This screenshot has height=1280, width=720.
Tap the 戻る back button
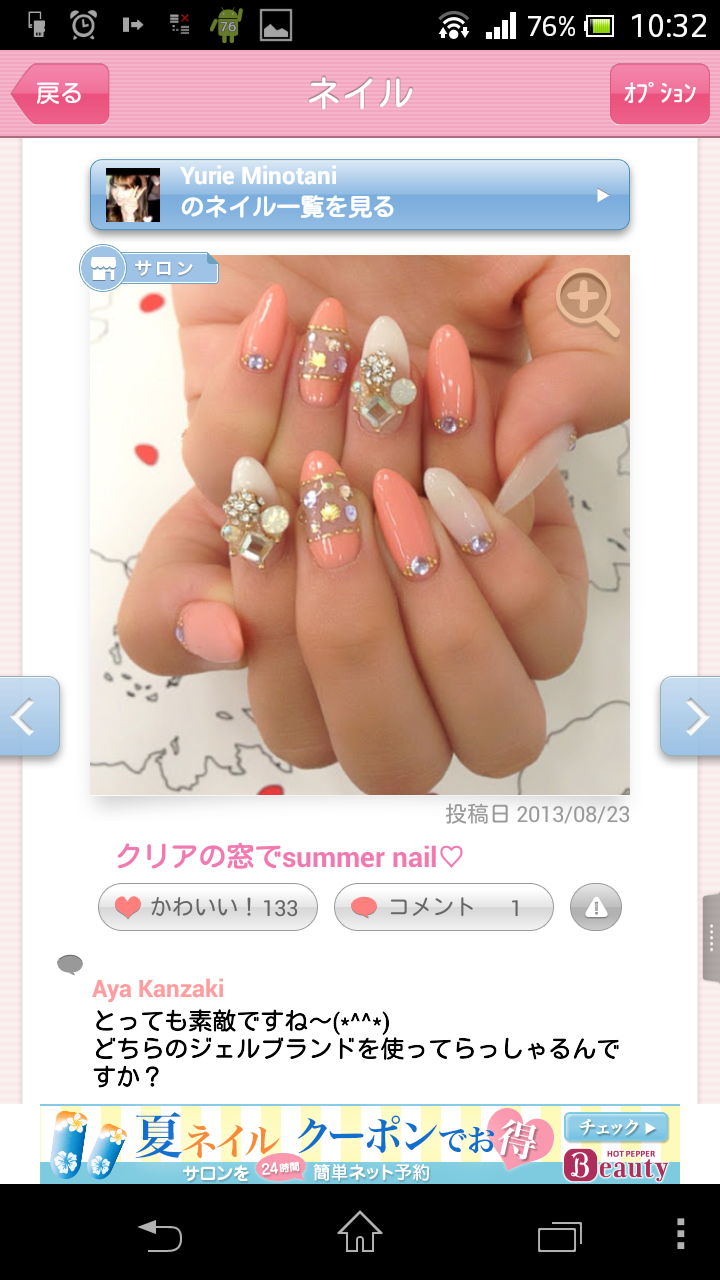tap(60, 94)
